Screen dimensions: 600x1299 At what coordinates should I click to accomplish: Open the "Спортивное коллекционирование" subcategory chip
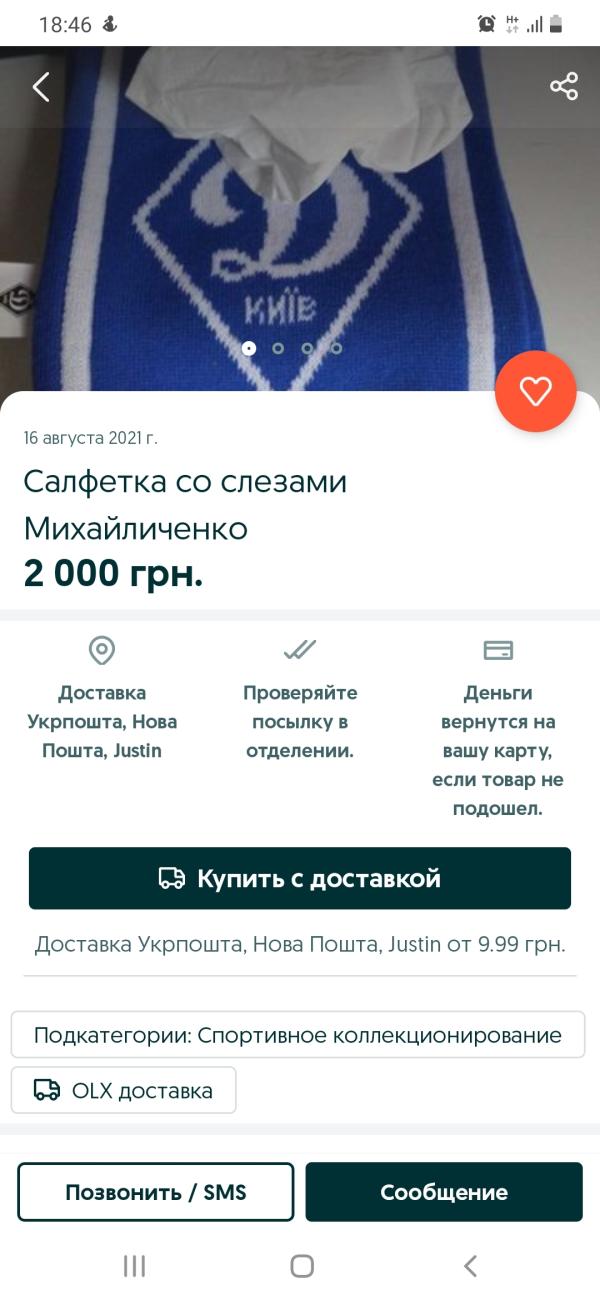coord(298,1035)
